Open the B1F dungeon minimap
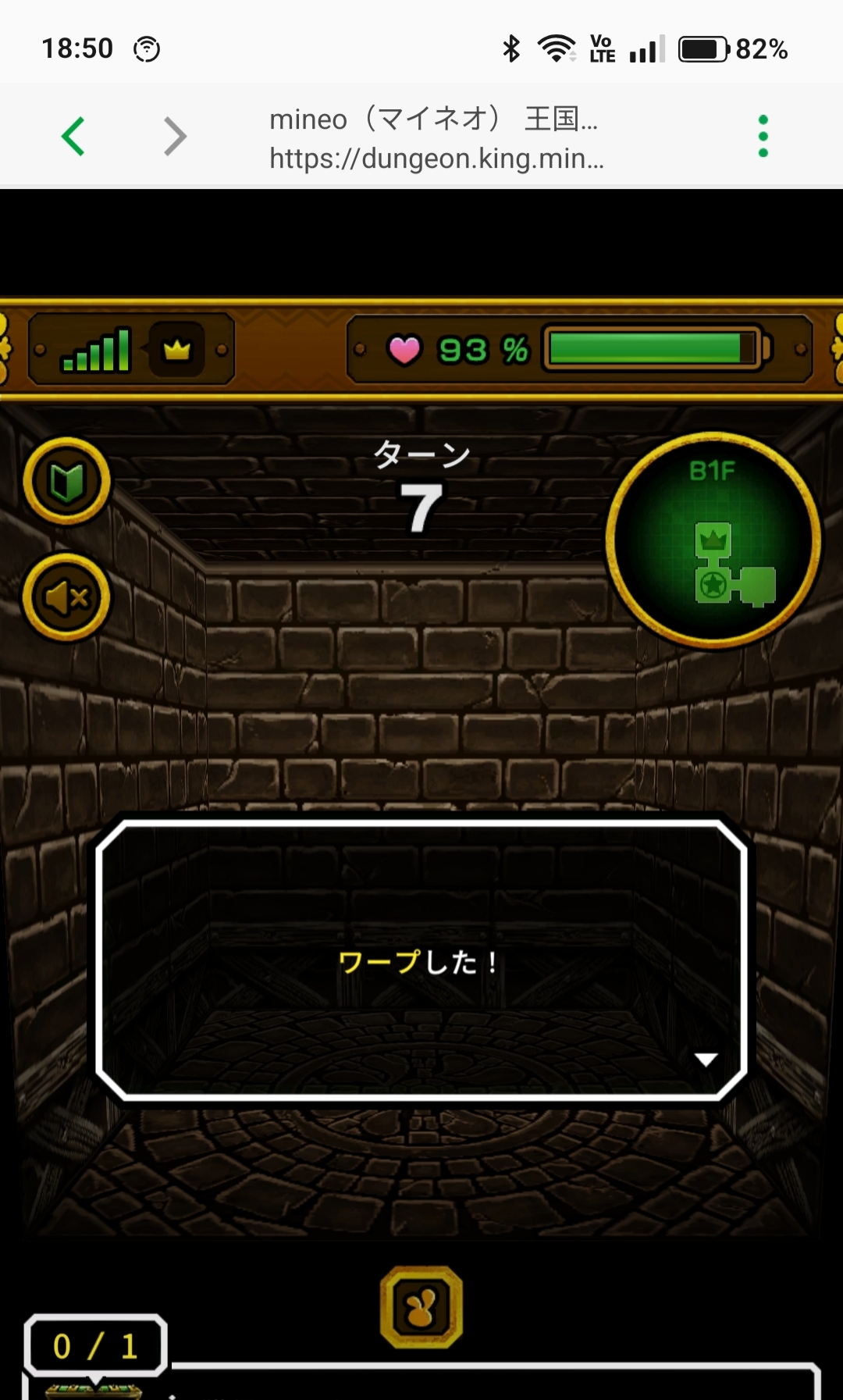The image size is (843, 1400). 713,540
